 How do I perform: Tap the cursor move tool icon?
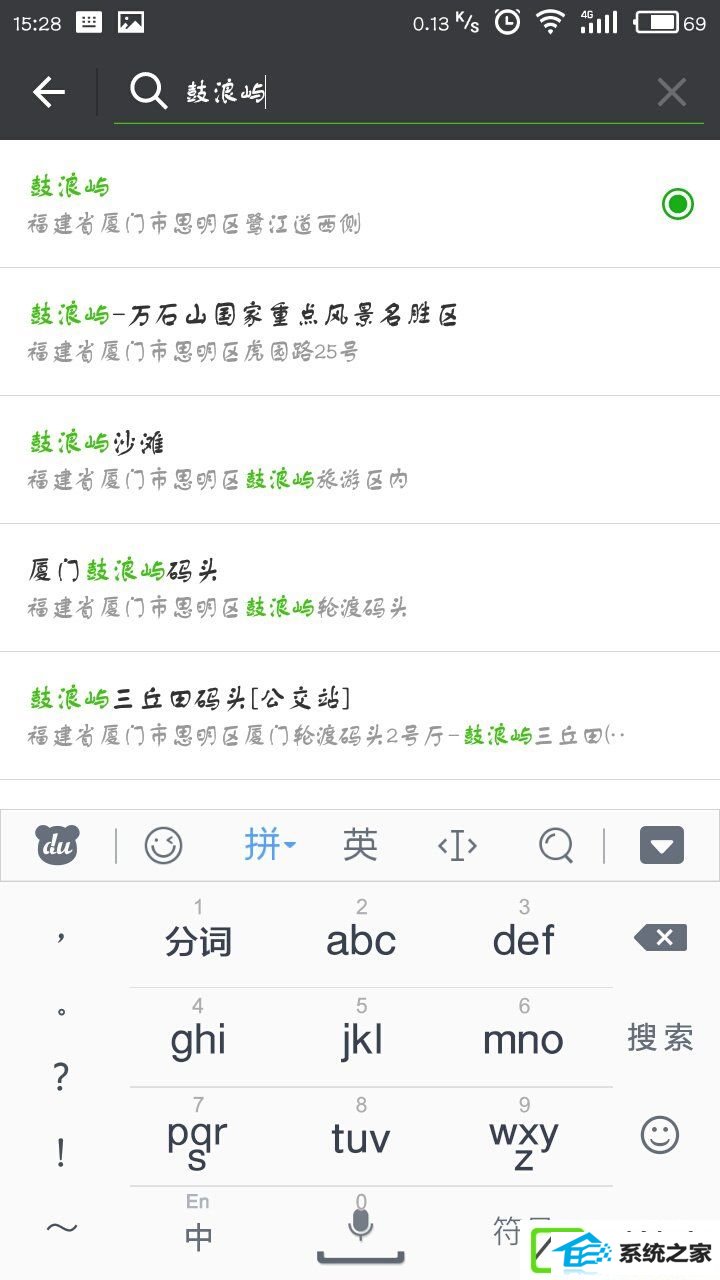(x=457, y=846)
